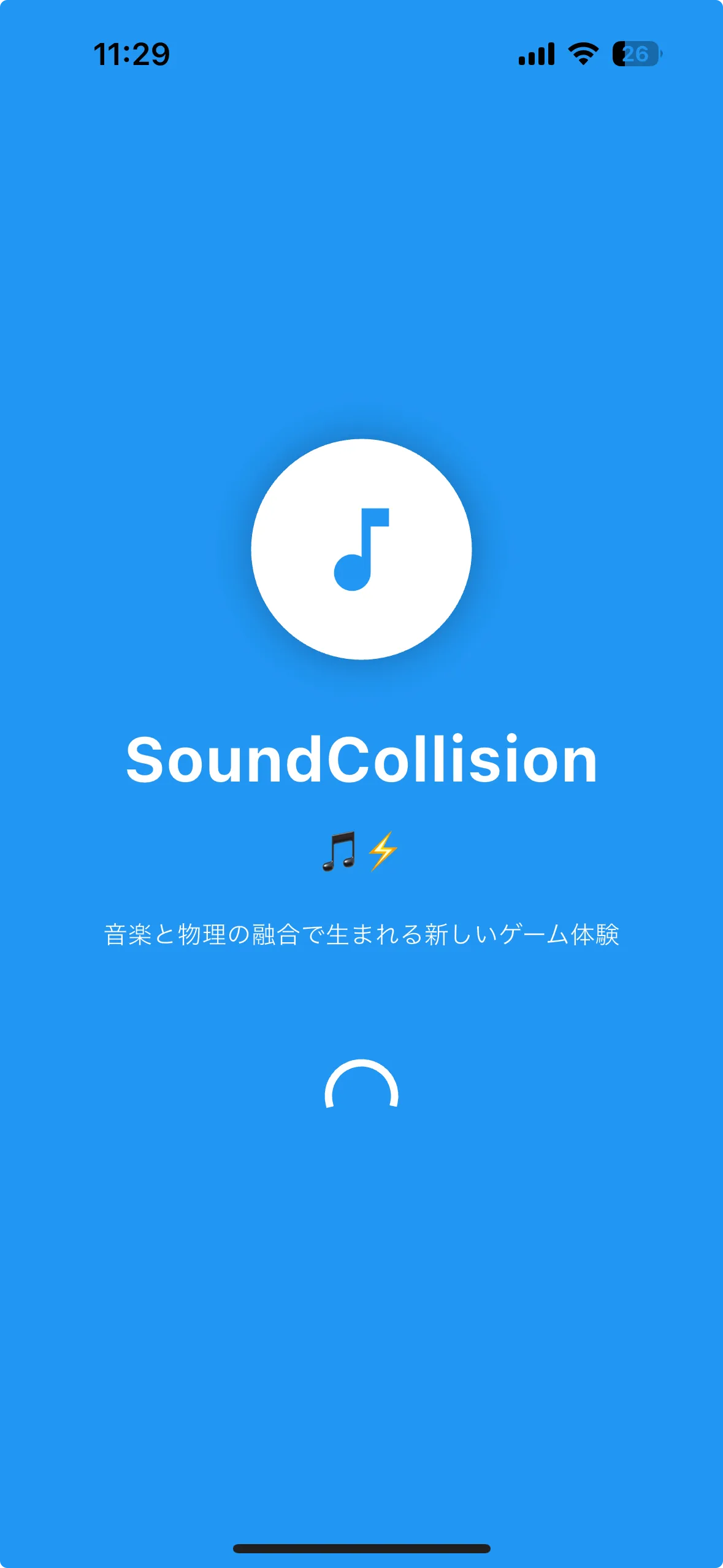This screenshot has height=1568, width=723.
Task: Tap the musical notes 🎵 emoji
Action: (x=338, y=853)
